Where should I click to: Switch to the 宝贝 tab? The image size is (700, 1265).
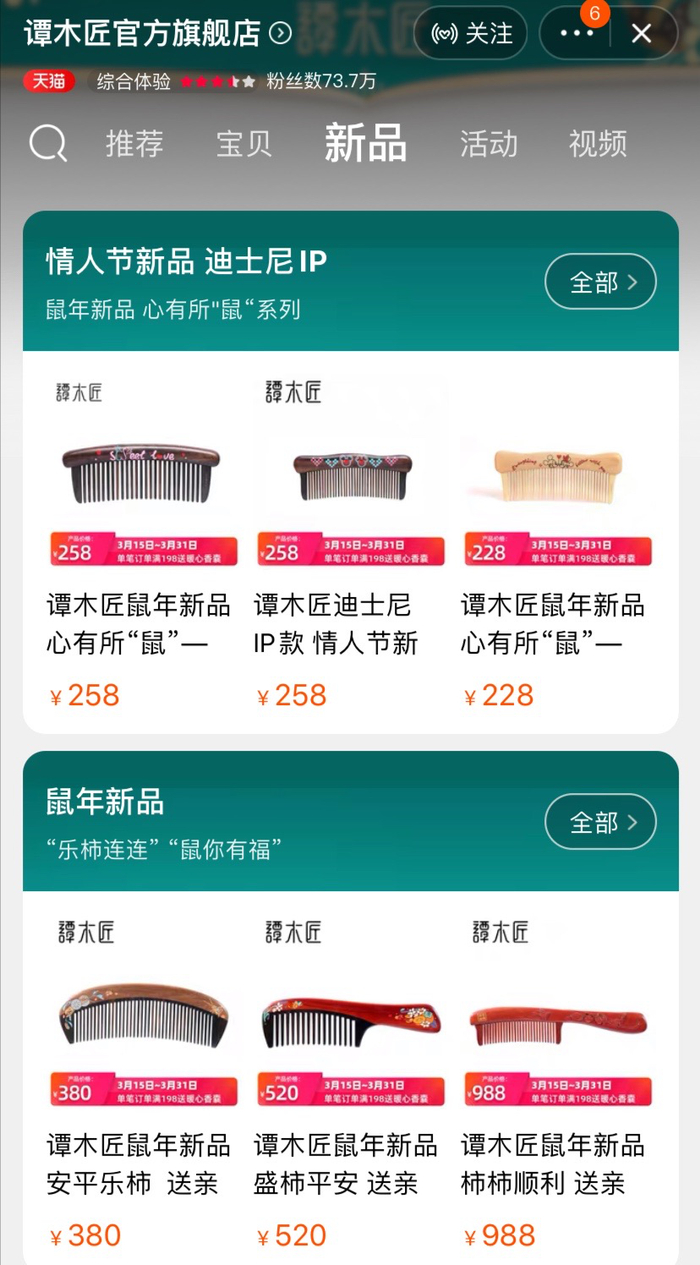[244, 144]
